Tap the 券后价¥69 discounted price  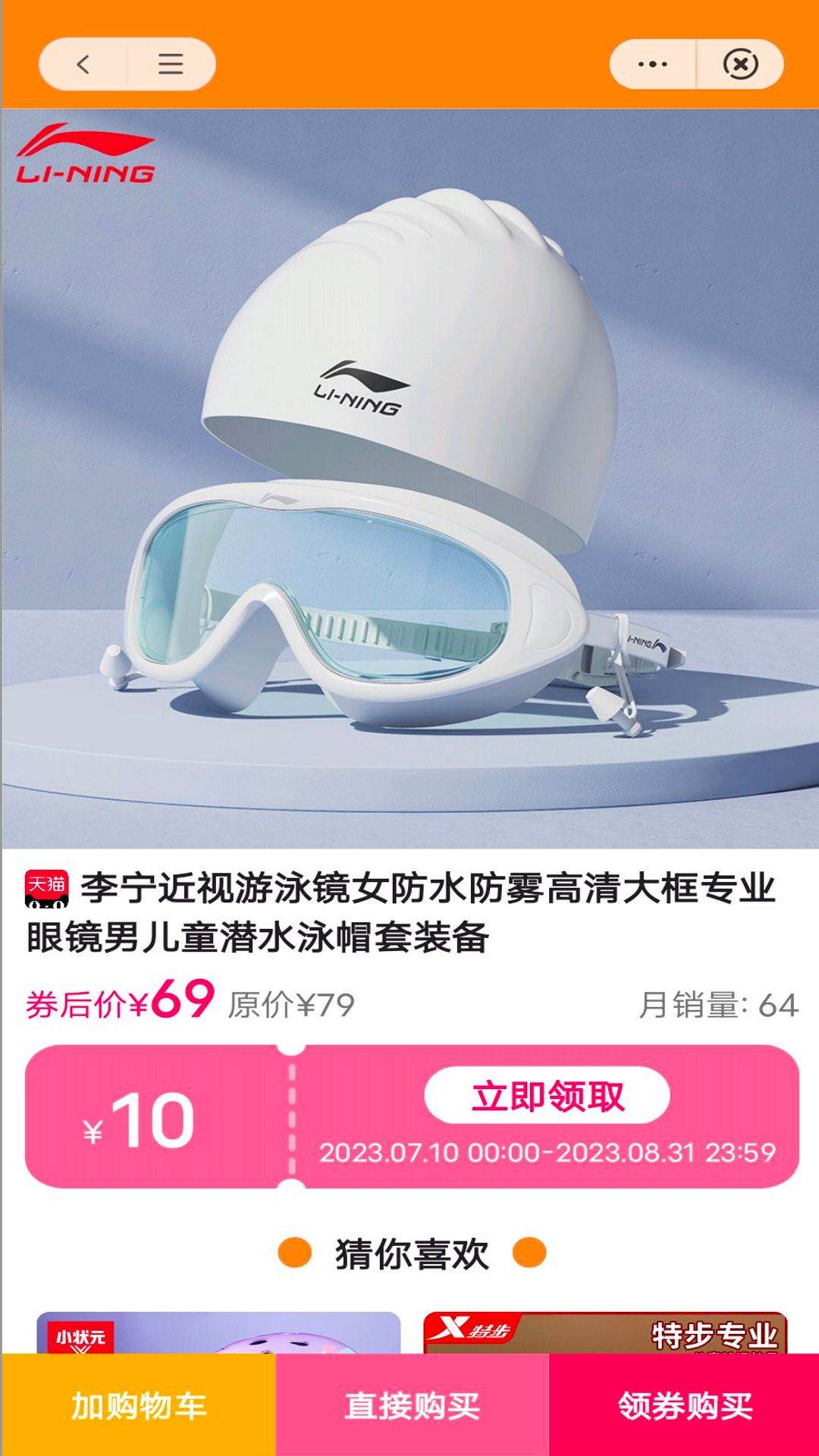(114, 1003)
